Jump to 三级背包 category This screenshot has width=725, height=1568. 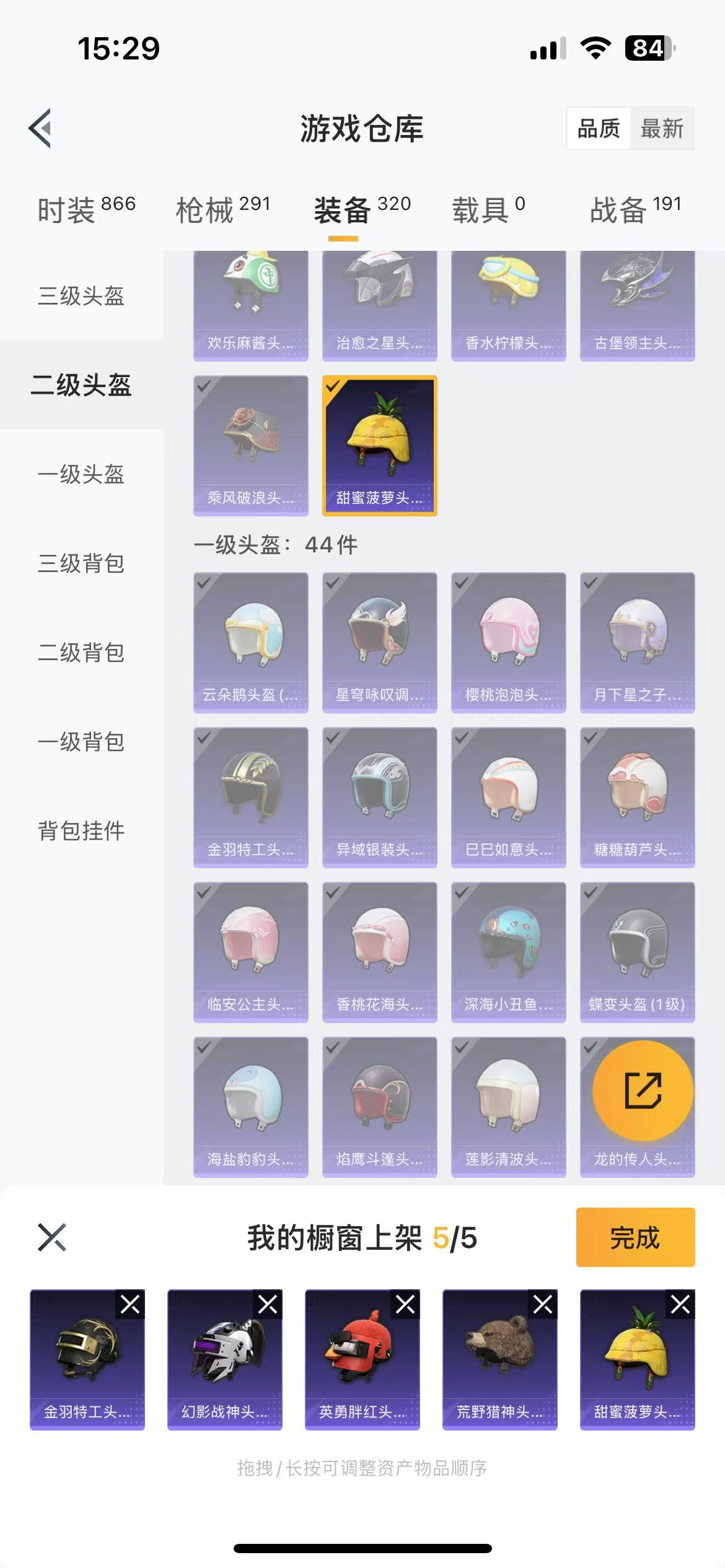click(x=81, y=563)
